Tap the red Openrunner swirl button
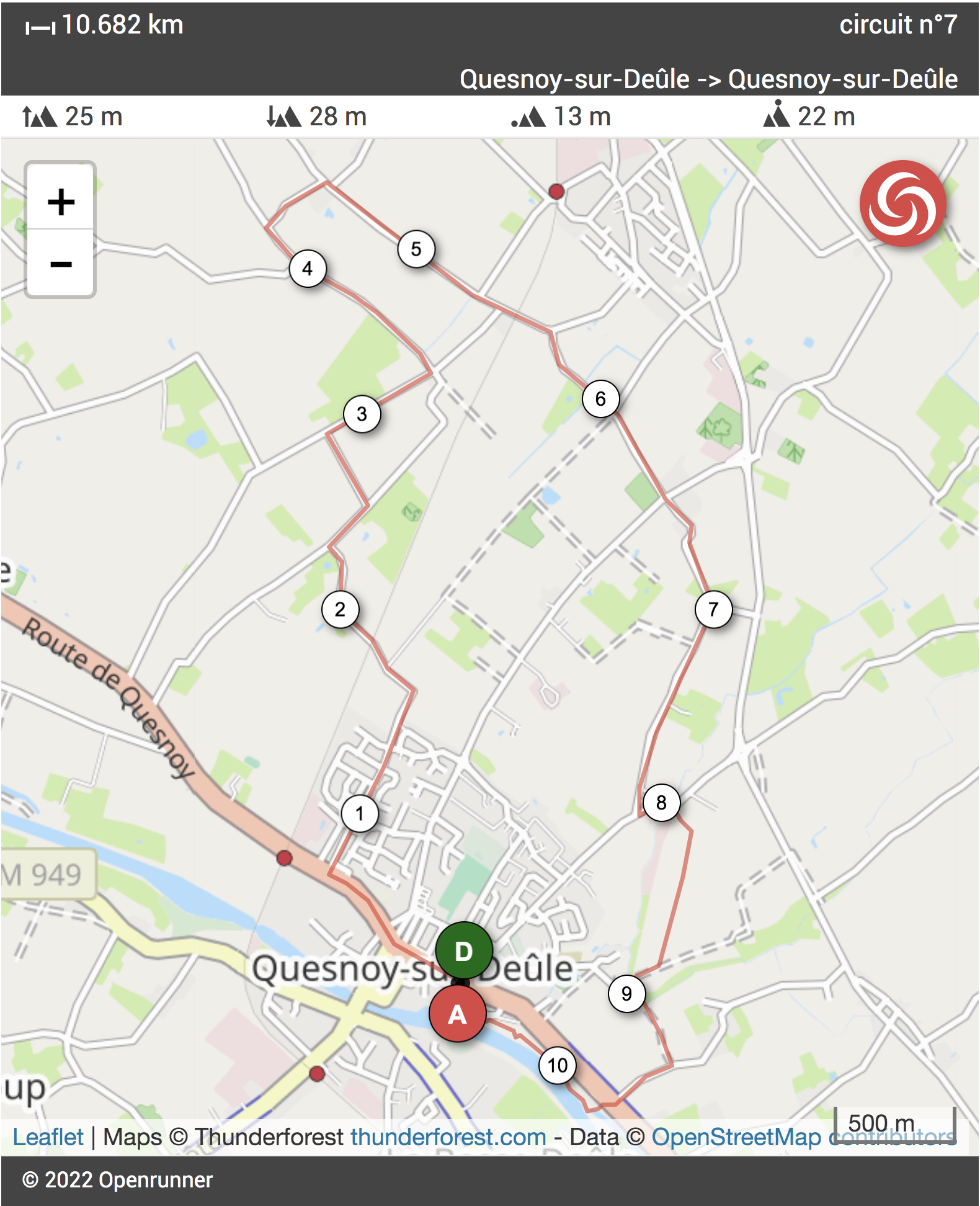980x1206 pixels. (902, 203)
